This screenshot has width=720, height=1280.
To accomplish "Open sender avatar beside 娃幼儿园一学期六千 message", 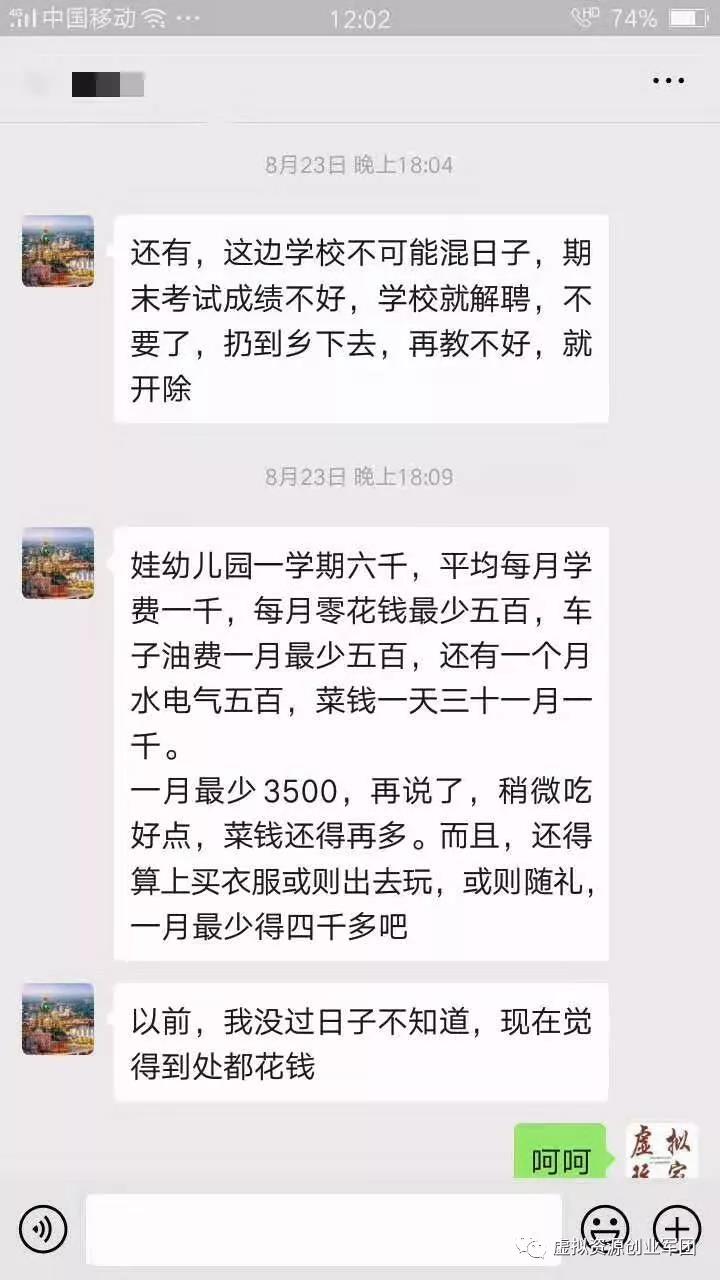I will pyautogui.click(x=58, y=563).
